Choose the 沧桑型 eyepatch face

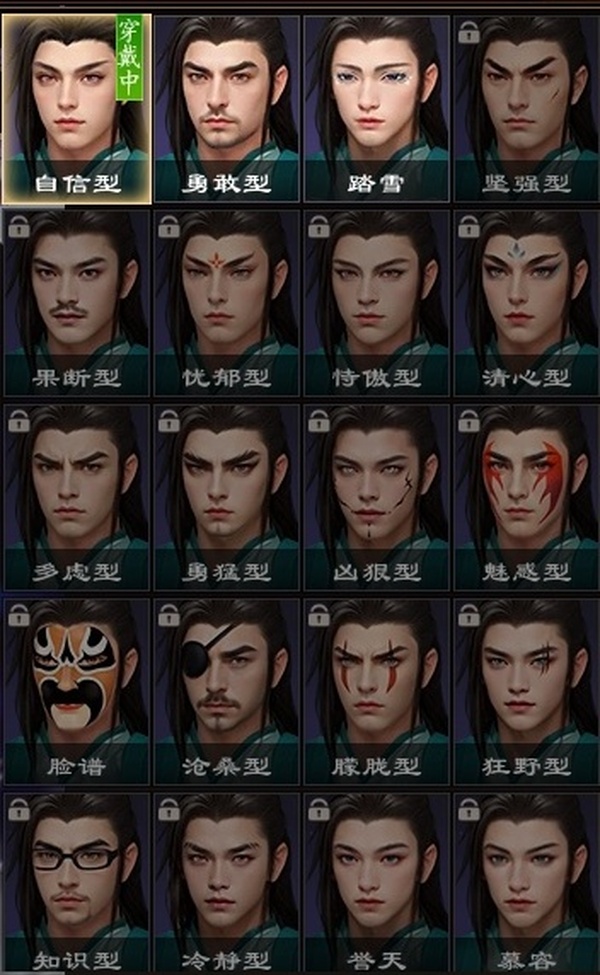228,690
